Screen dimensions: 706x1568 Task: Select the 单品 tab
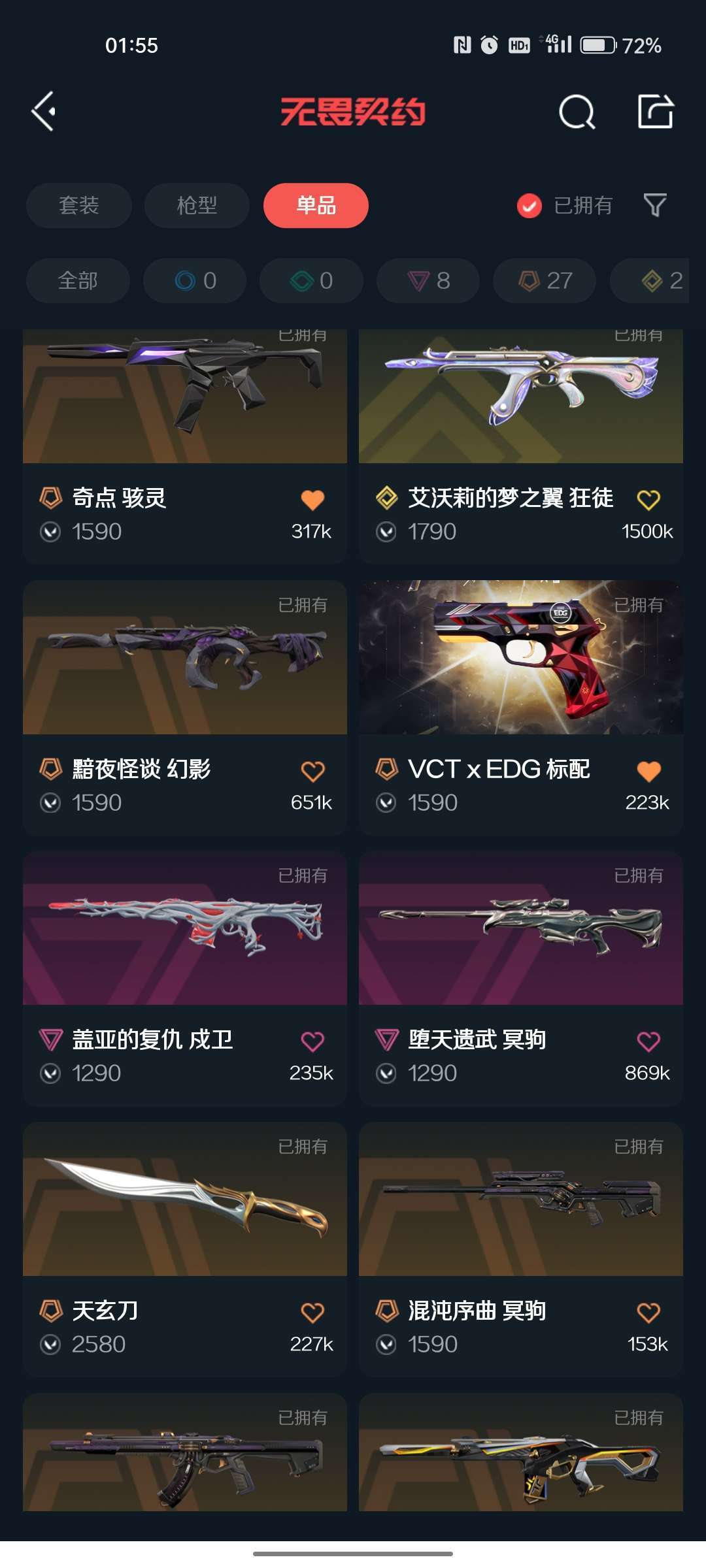[x=316, y=205]
